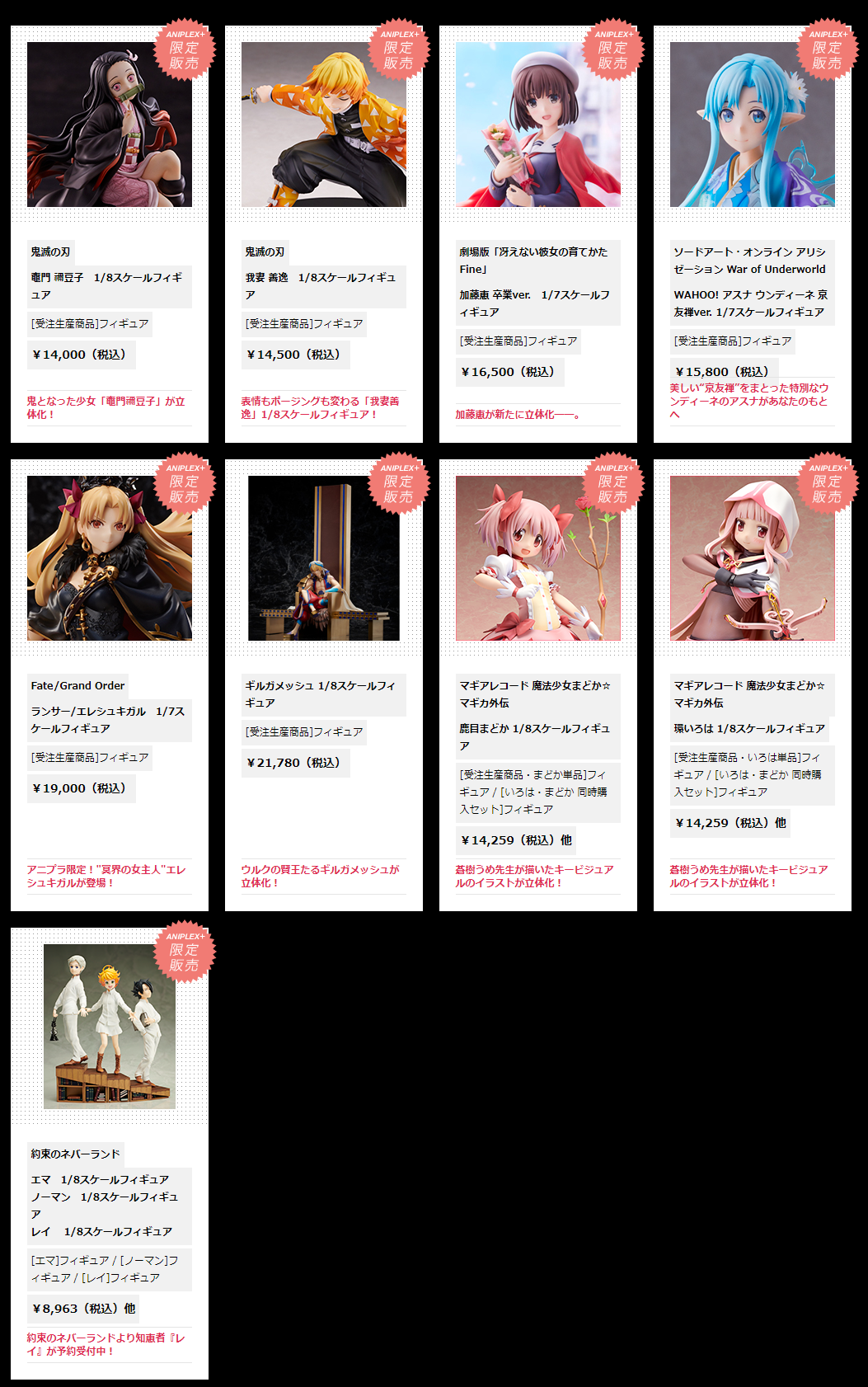The width and height of the screenshot is (868, 1387).
Task: Open the 環いろは 1/8 scale figure card
Action: pos(752,559)
